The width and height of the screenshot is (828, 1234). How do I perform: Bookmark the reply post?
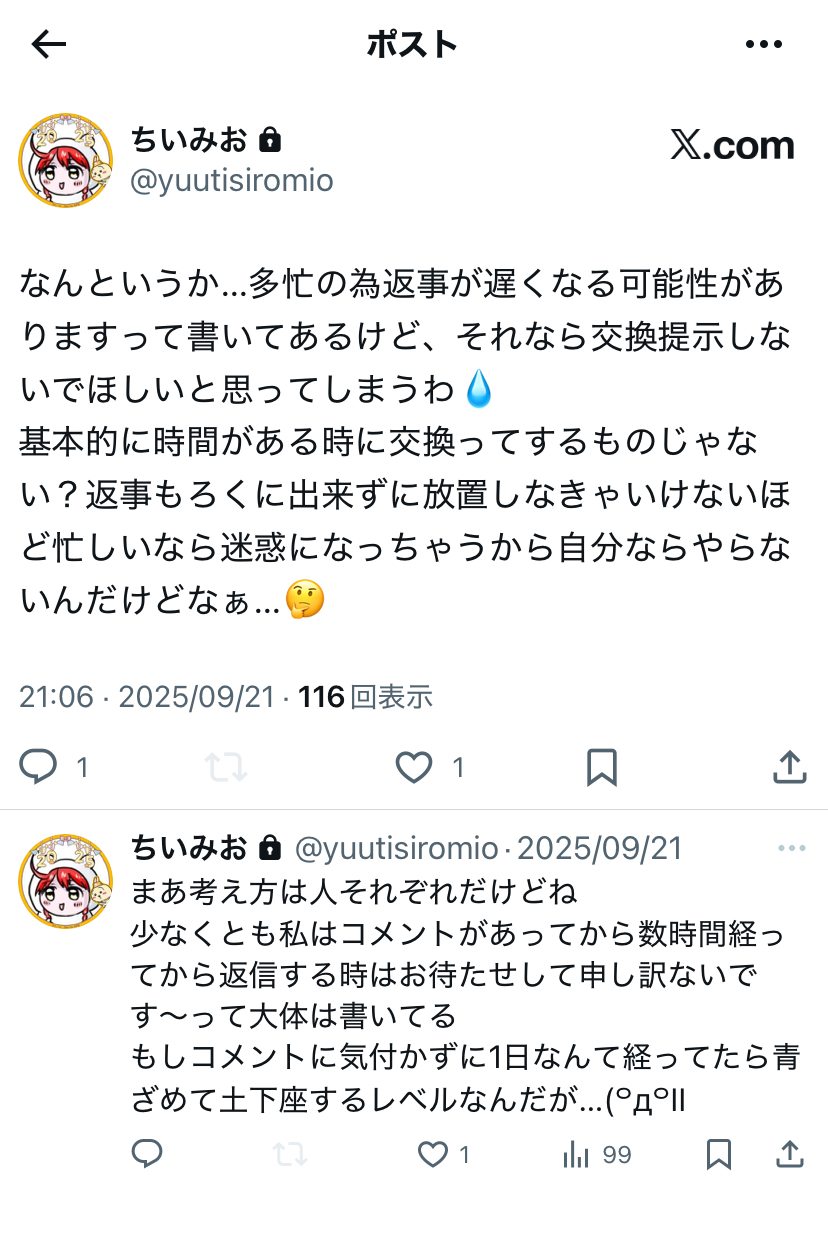click(719, 1155)
